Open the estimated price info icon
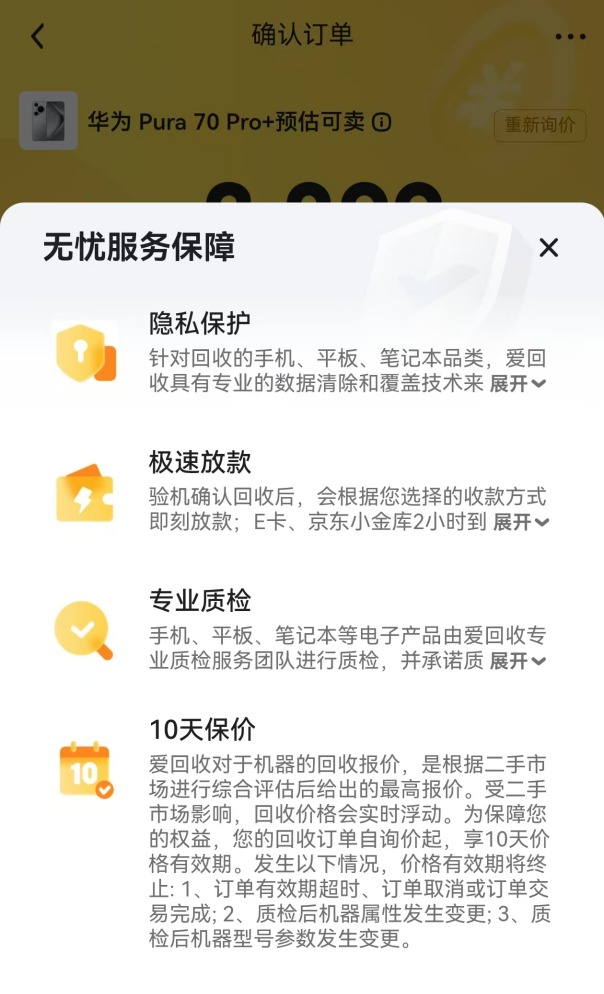Viewport: 604px width, 994px height. point(382,123)
